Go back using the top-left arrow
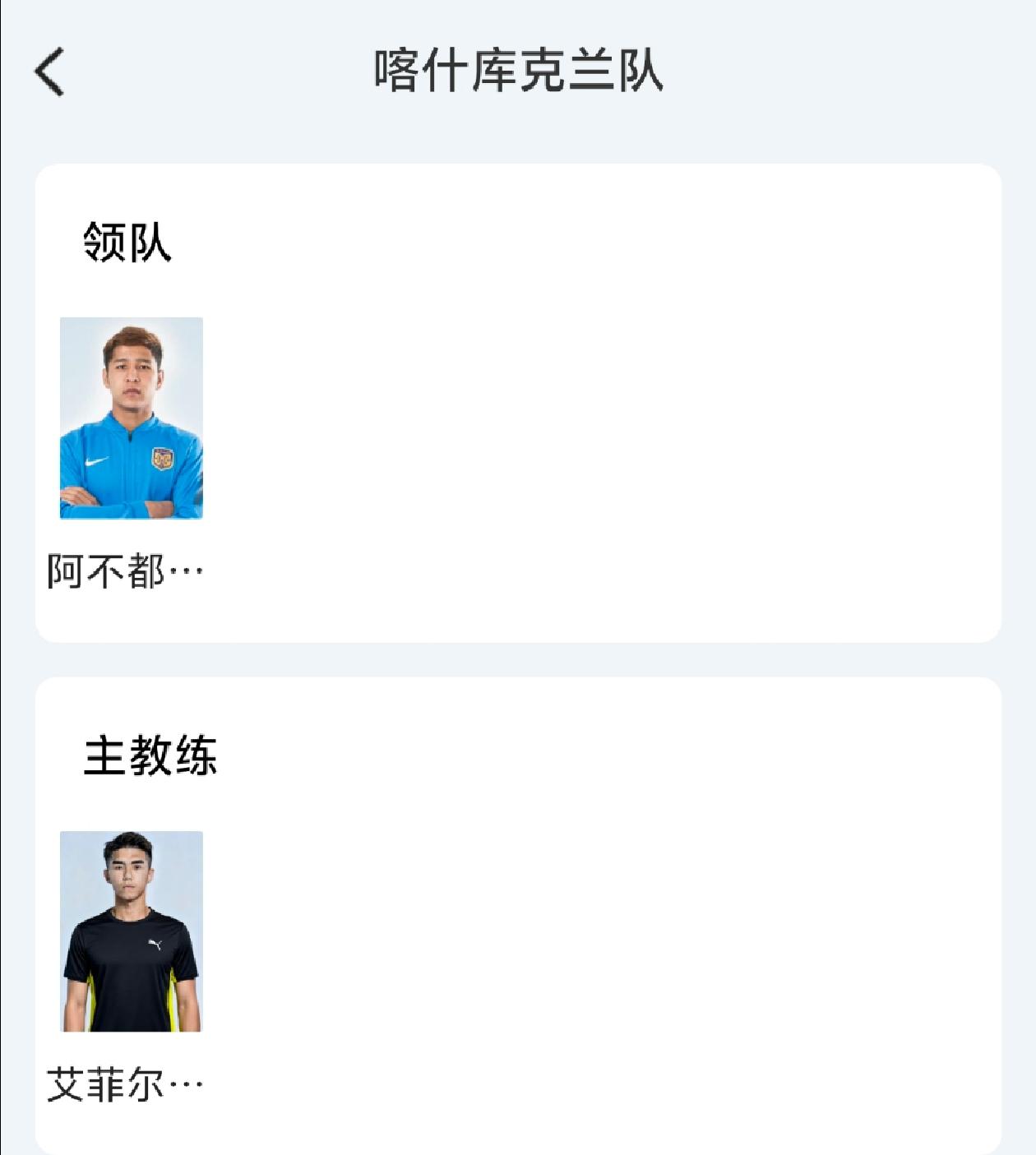 (x=49, y=72)
